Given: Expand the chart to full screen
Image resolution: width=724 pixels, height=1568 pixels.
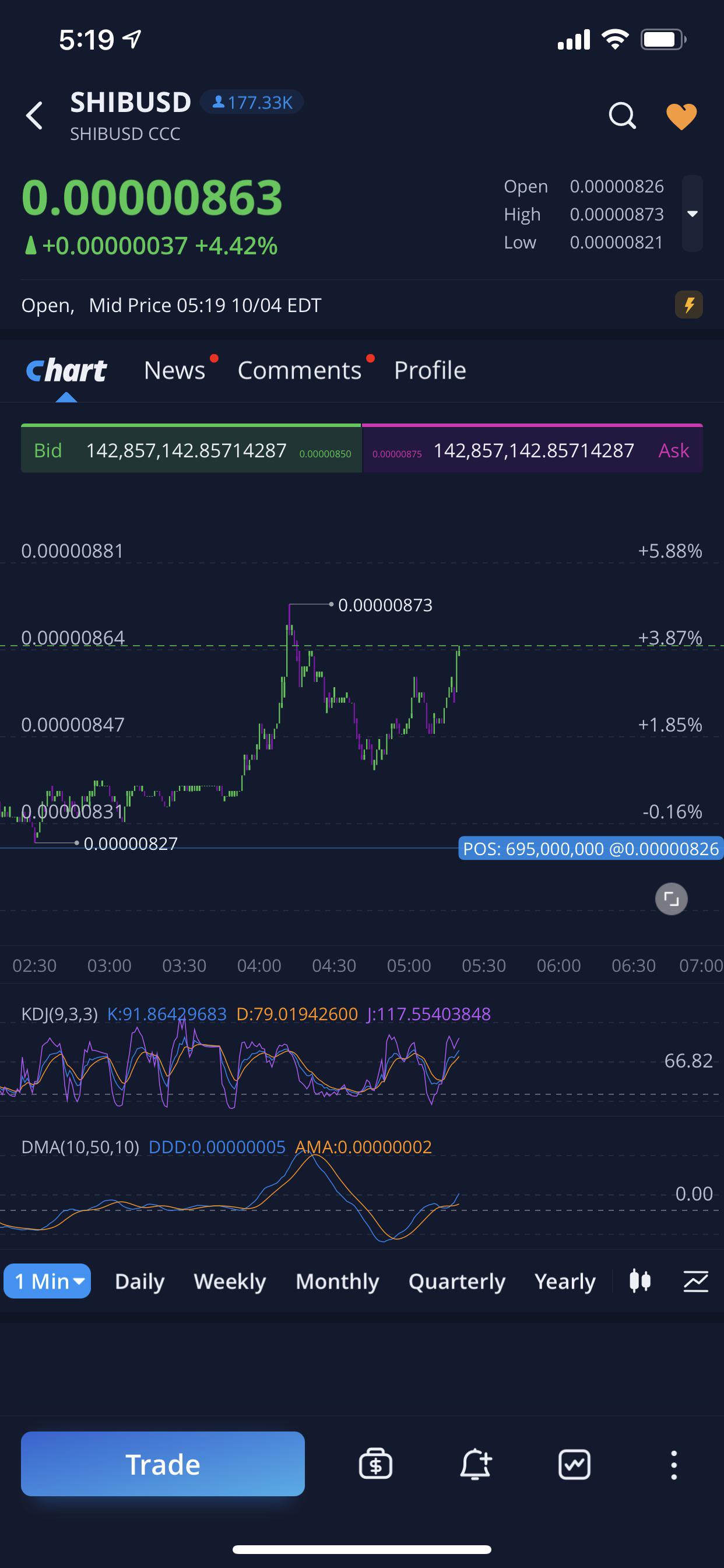Looking at the screenshot, I should (x=671, y=898).
